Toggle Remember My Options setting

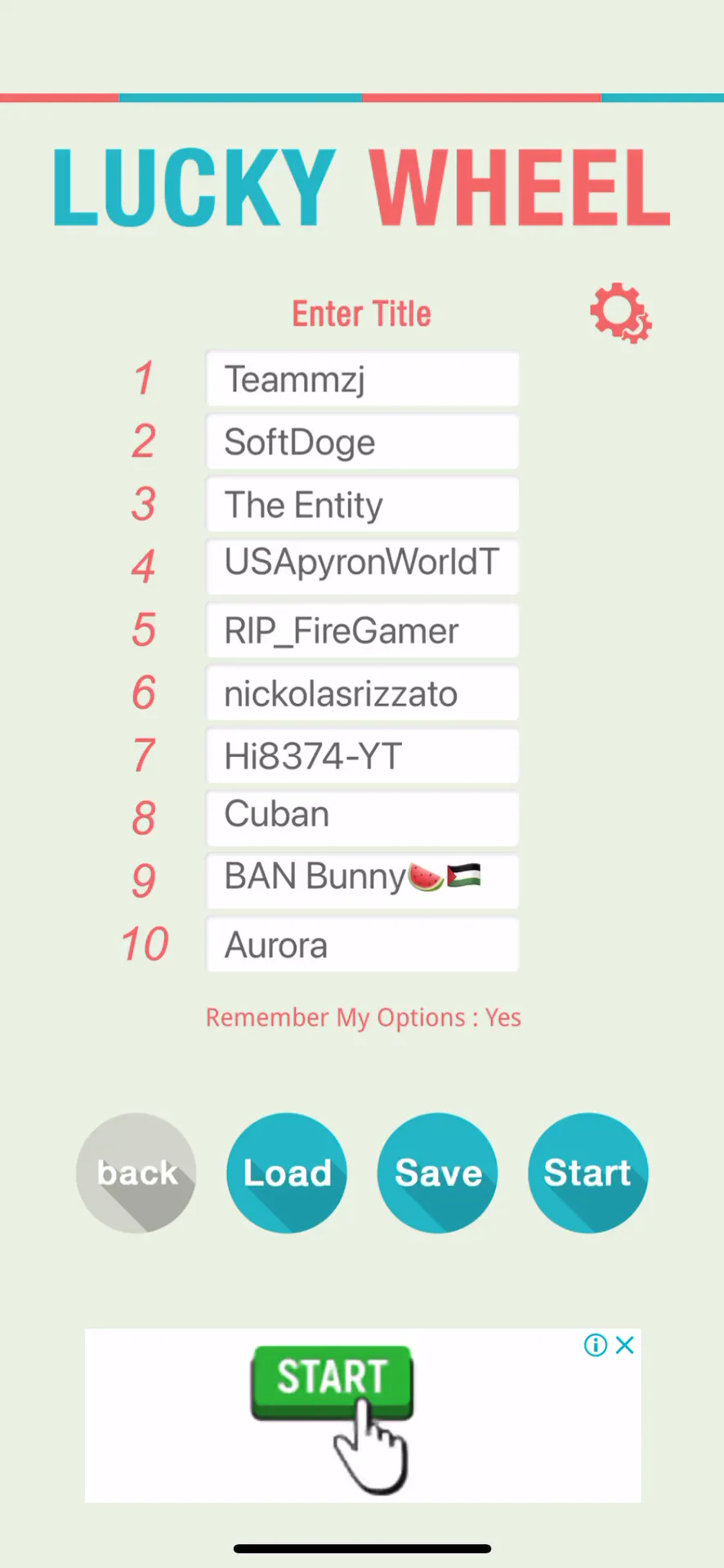(363, 1018)
